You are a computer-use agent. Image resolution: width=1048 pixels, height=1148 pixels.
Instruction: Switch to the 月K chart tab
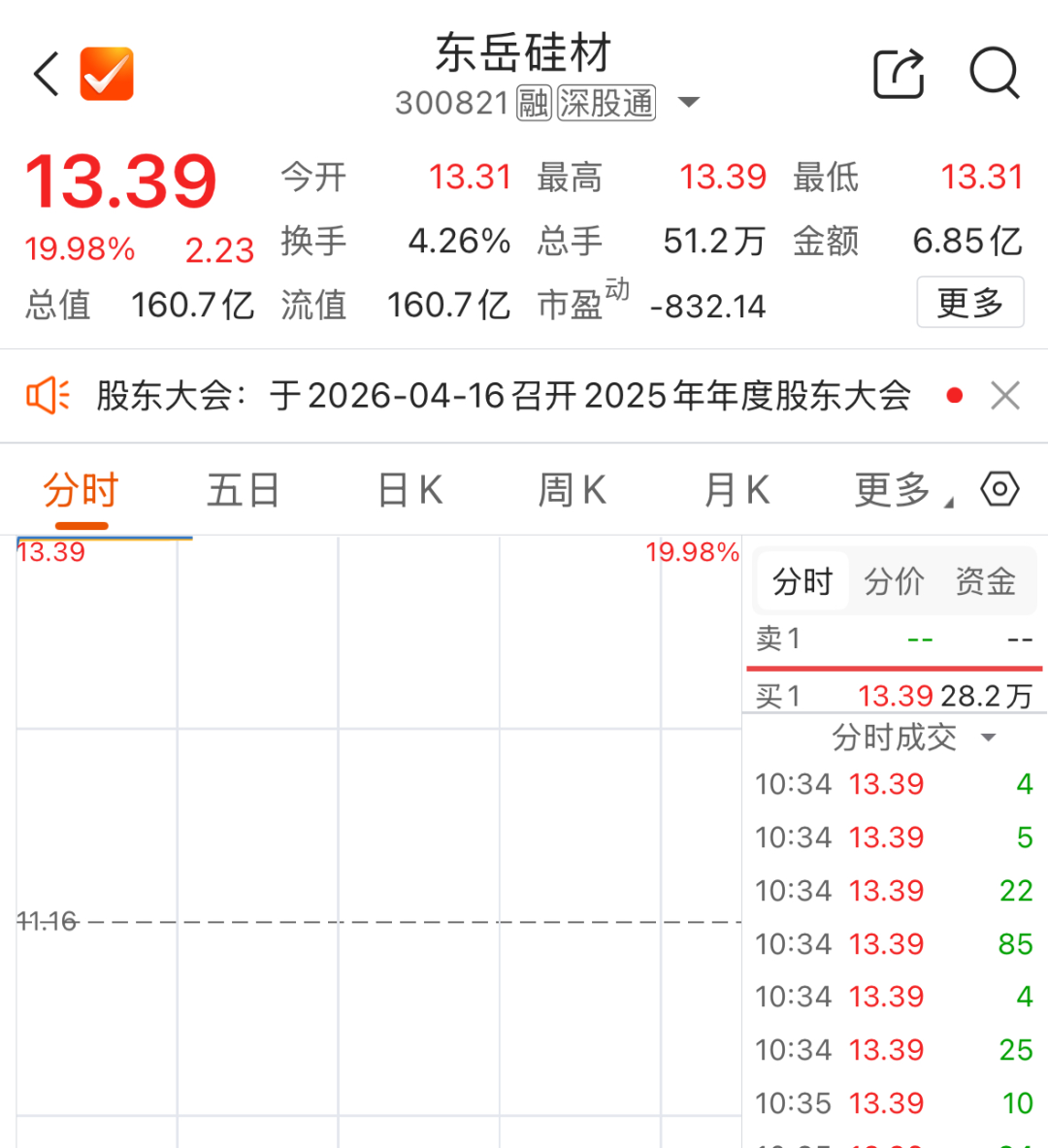pos(737,490)
